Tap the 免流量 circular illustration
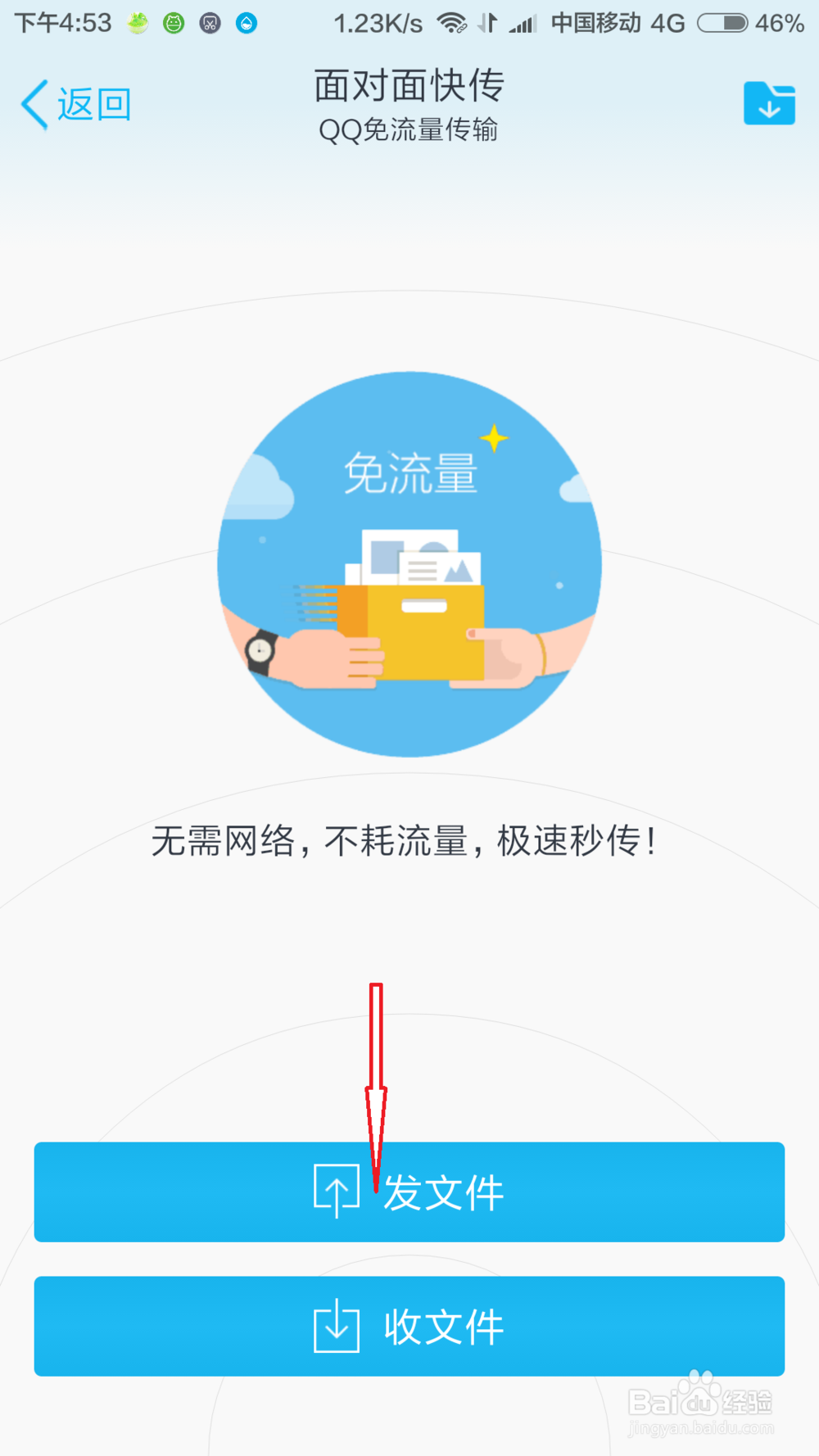 (409, 565)
